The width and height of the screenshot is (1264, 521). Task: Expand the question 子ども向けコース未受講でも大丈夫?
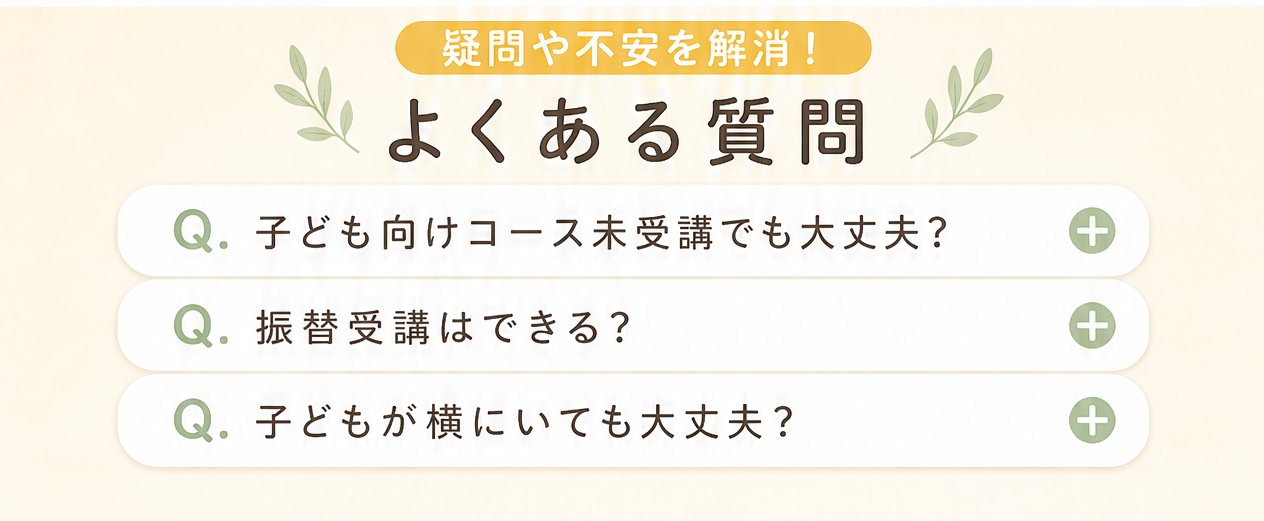click(1091, 232)
